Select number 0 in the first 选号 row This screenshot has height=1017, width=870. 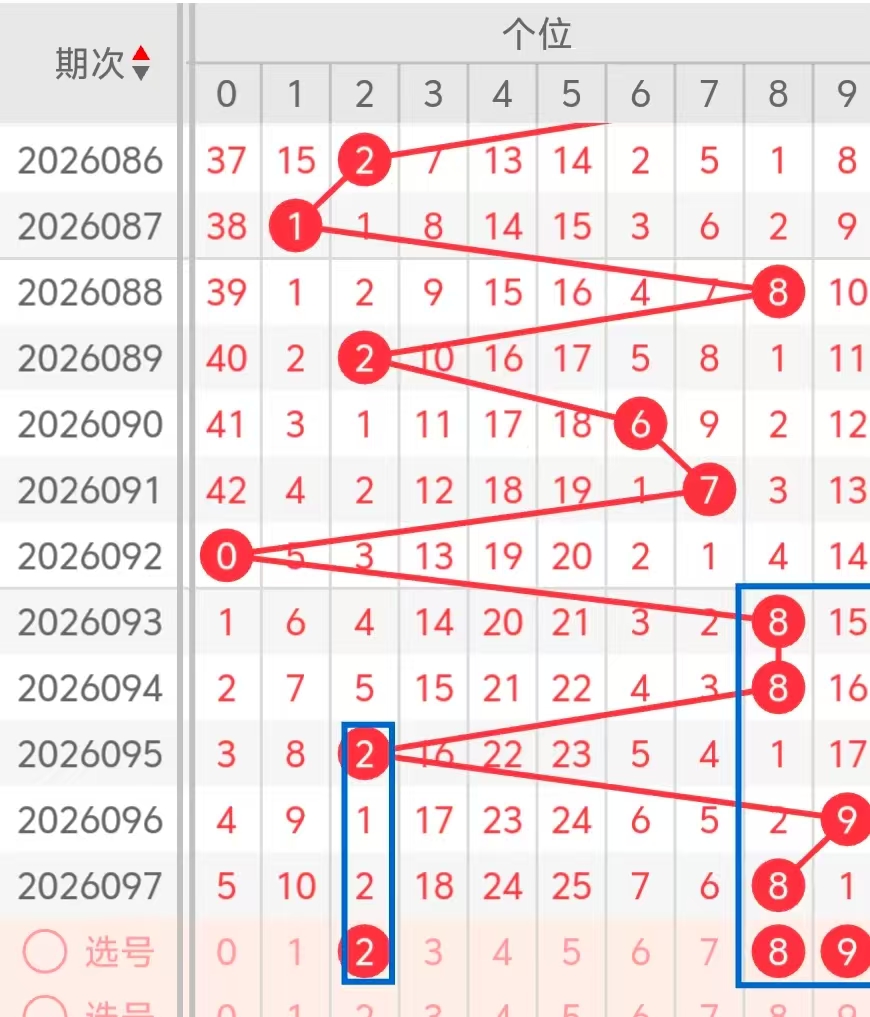[226, 952]
